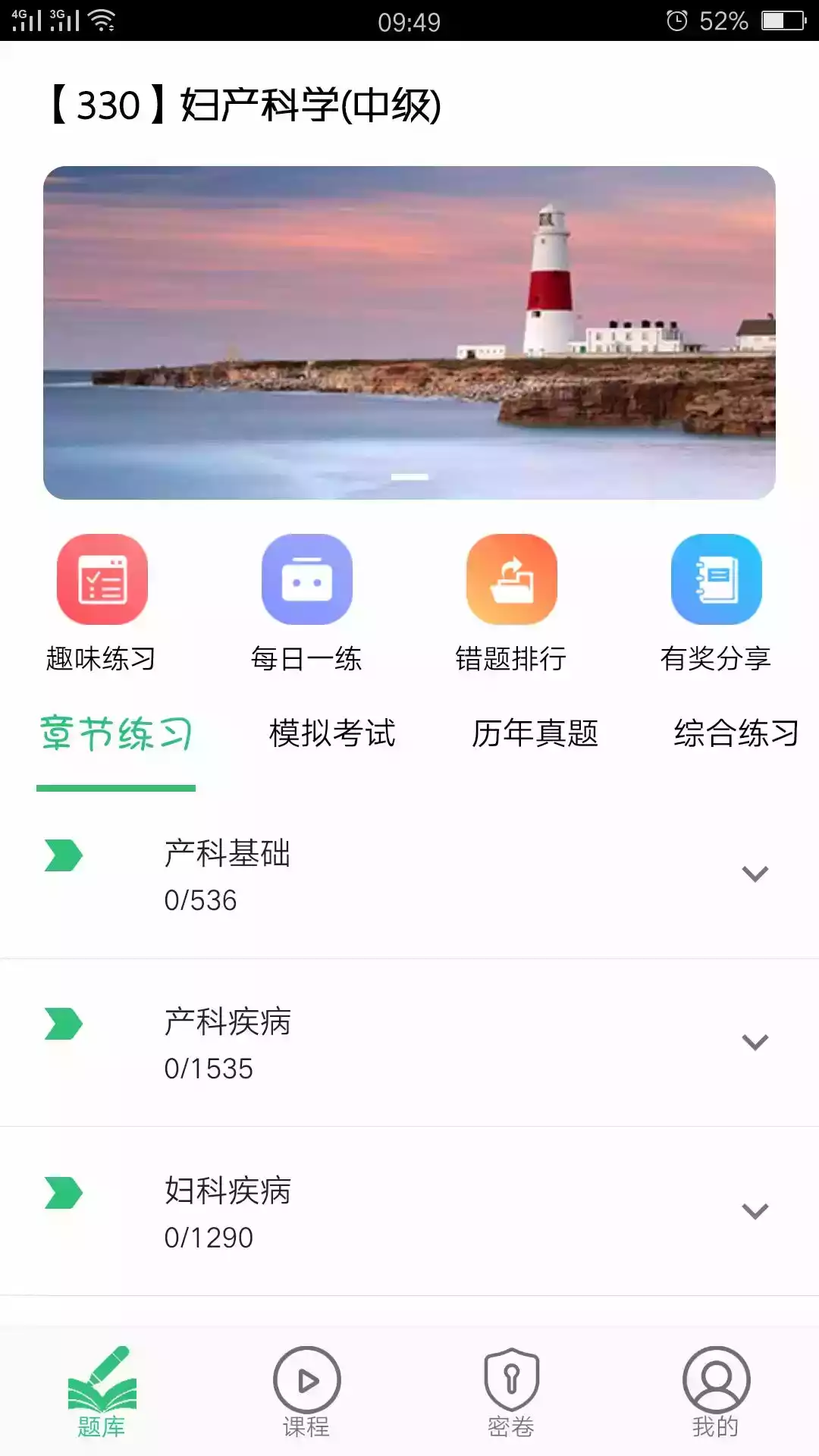View the 错题排行 wrong-answer ranking
The image size is (819, 1456).
click(x=510, y=579)
